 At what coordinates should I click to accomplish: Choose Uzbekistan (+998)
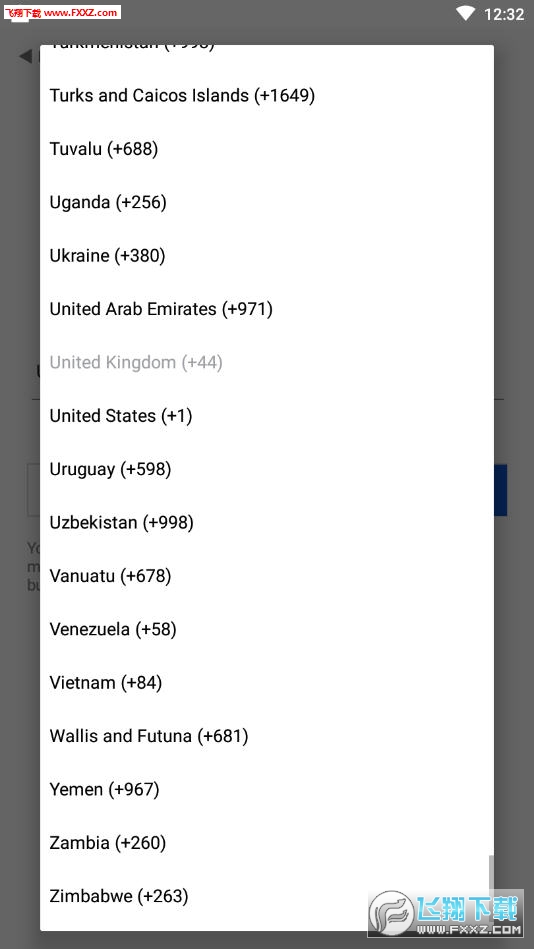coord(266,522)
